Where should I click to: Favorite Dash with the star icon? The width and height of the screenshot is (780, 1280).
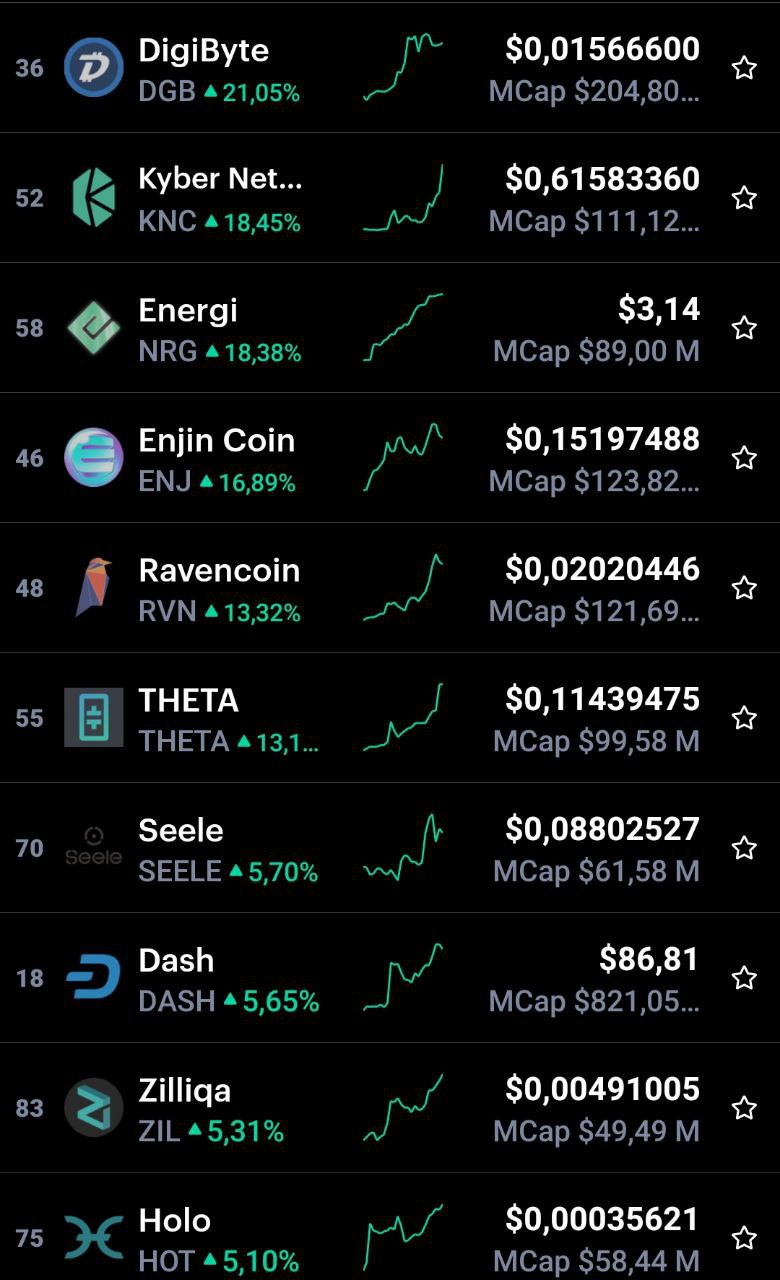[x=744, y=978]
